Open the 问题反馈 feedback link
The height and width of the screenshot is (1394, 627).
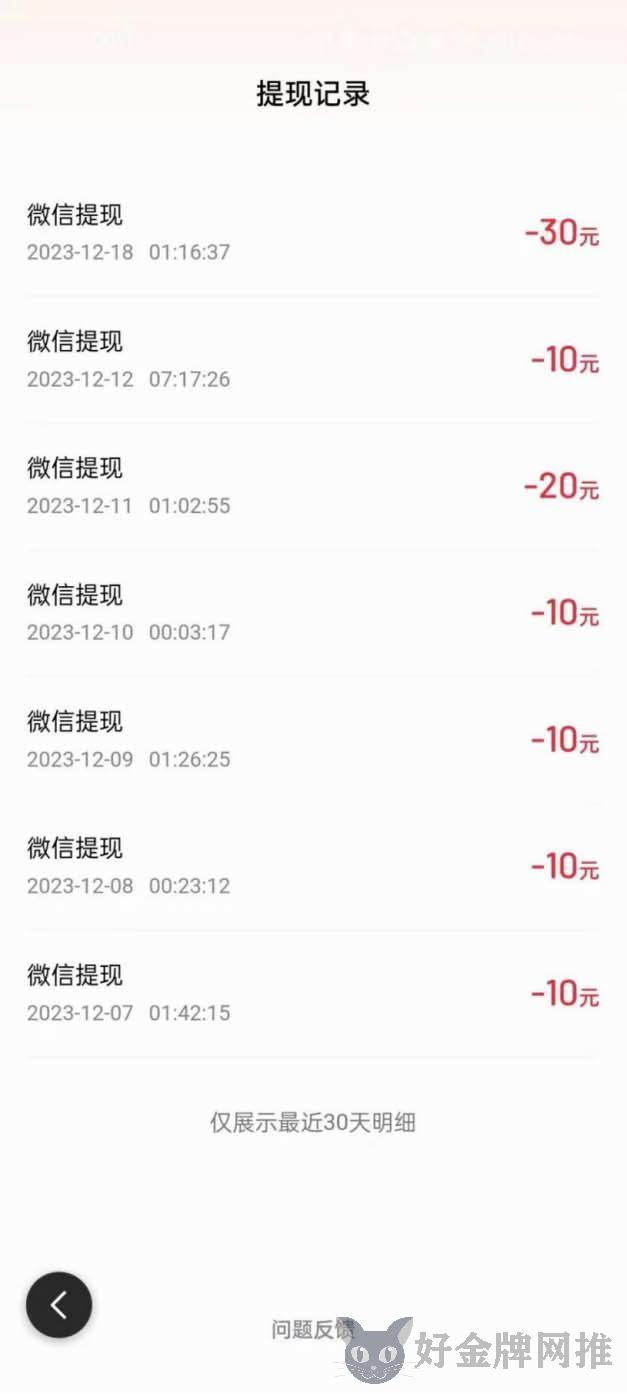point(313,1329)
